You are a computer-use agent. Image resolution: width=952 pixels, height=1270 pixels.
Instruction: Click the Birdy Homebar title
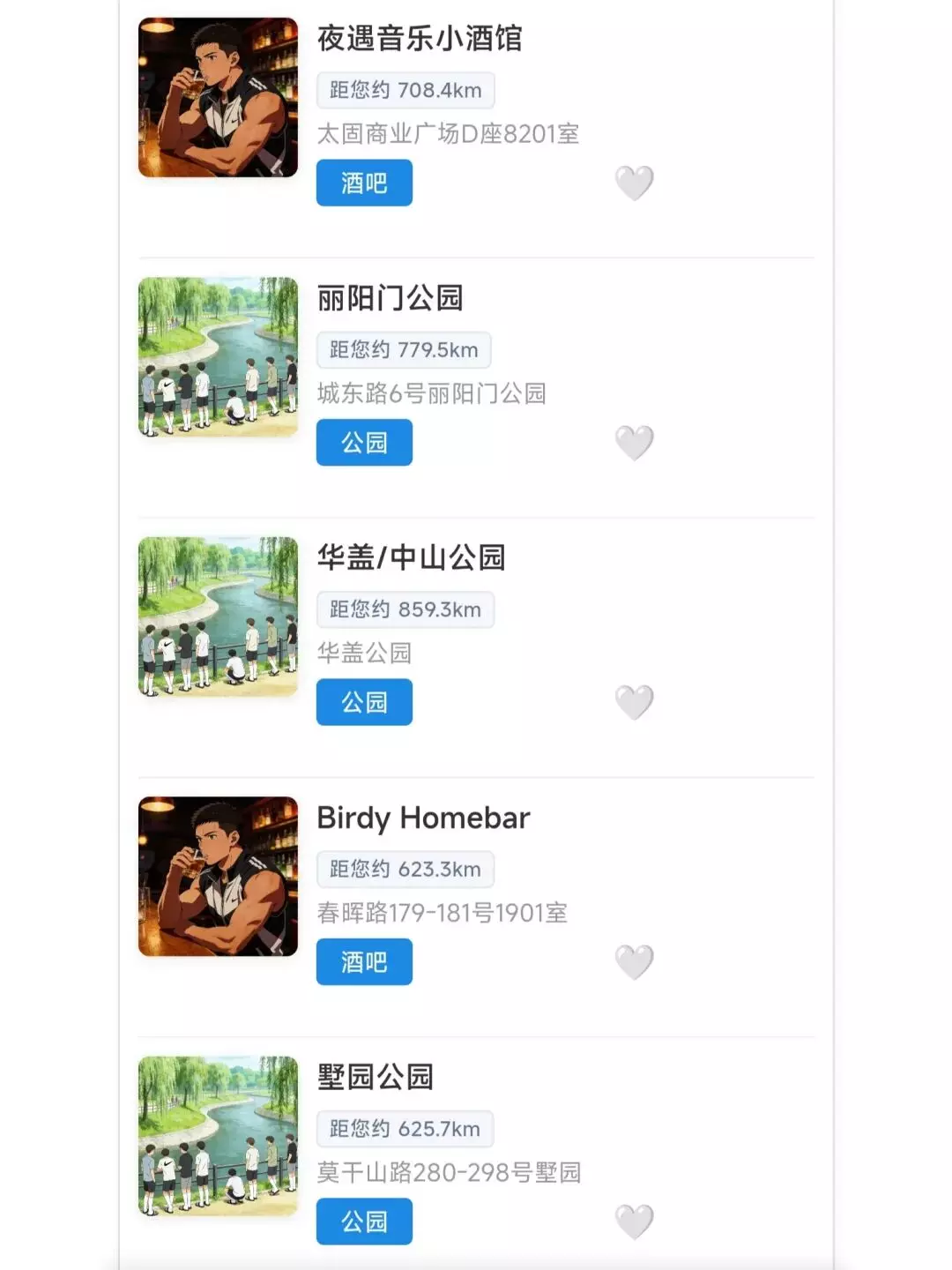422,818
